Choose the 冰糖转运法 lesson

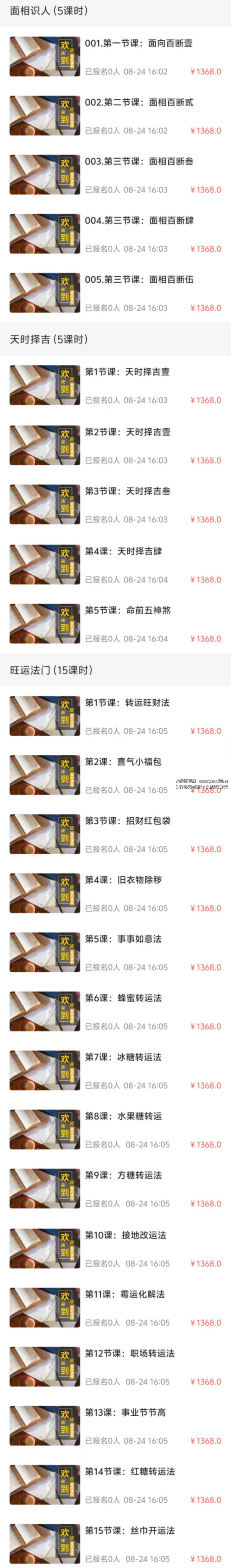(x=123, y=1057)
